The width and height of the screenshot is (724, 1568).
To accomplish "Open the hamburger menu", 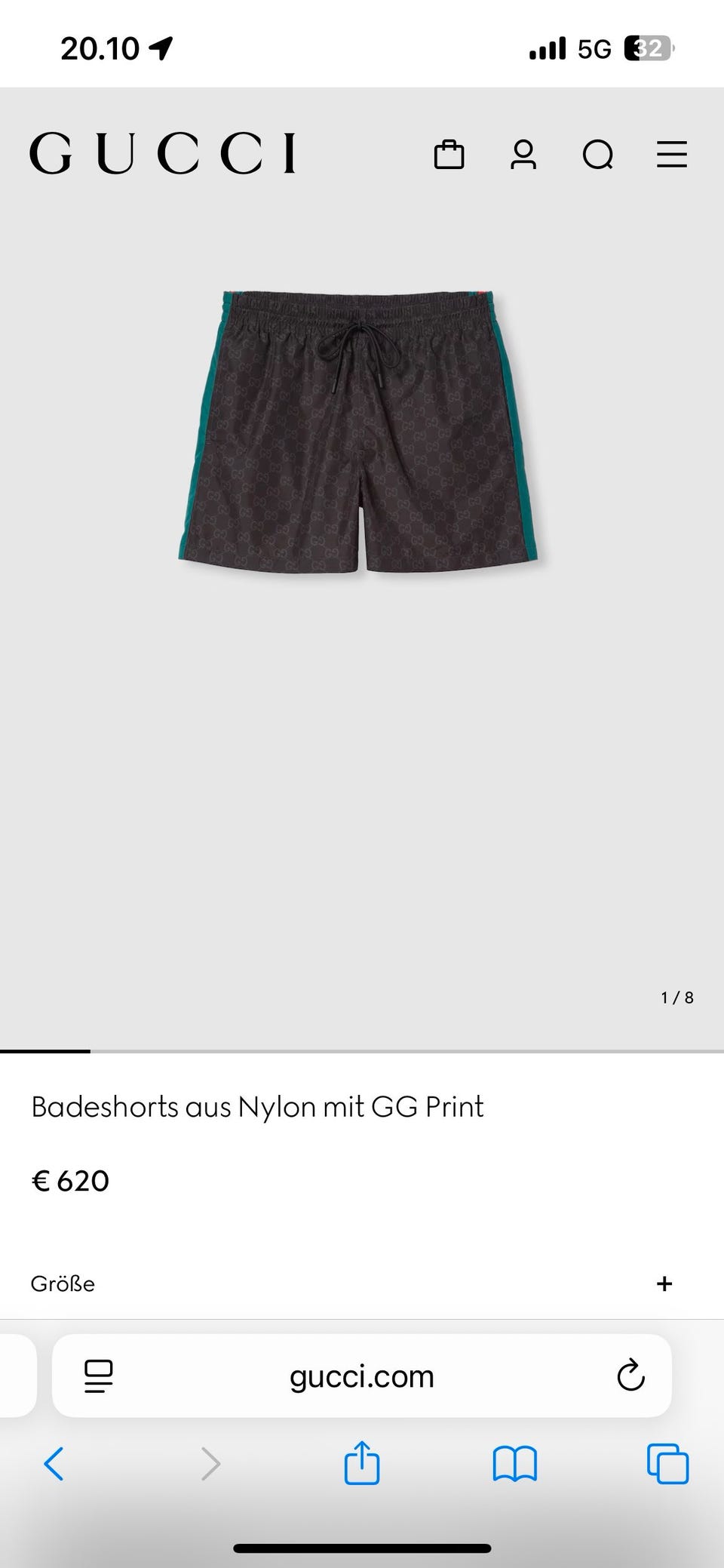I will pyautogui.click(x=671, y=155).
